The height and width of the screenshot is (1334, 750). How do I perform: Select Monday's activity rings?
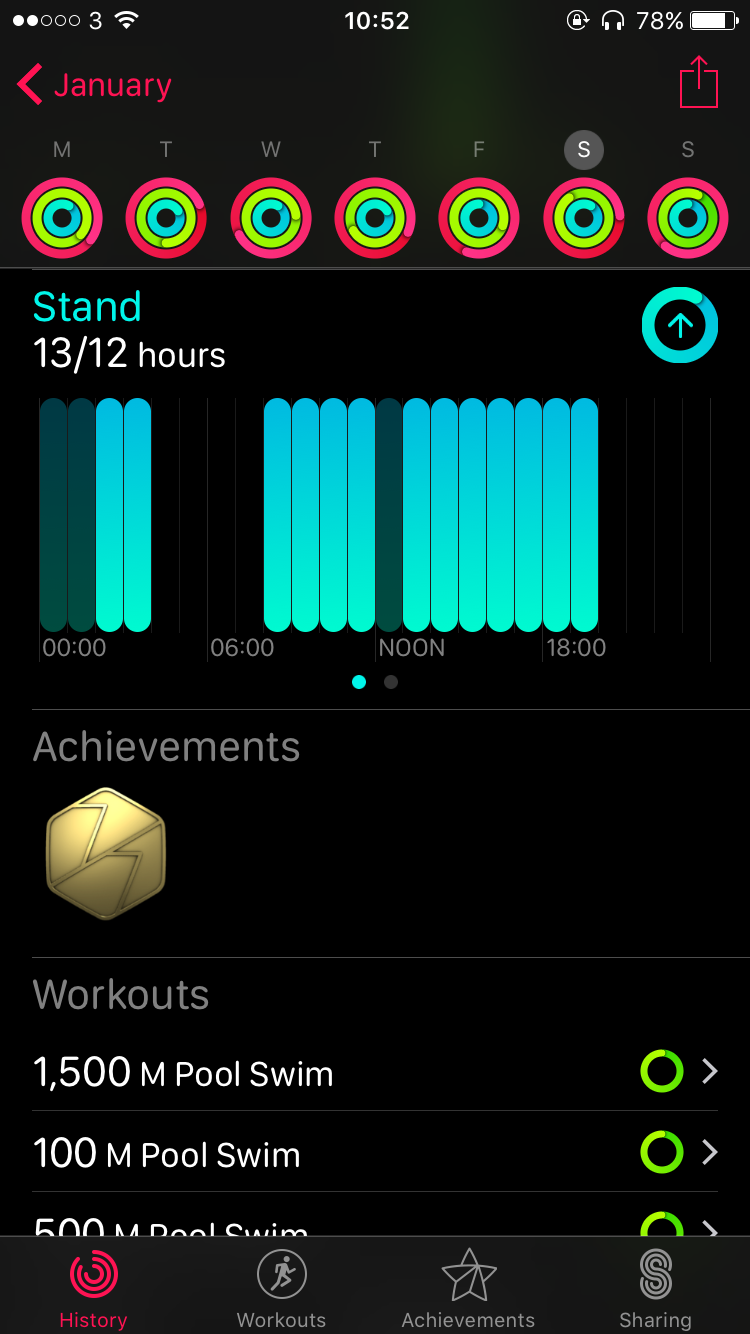62,218
